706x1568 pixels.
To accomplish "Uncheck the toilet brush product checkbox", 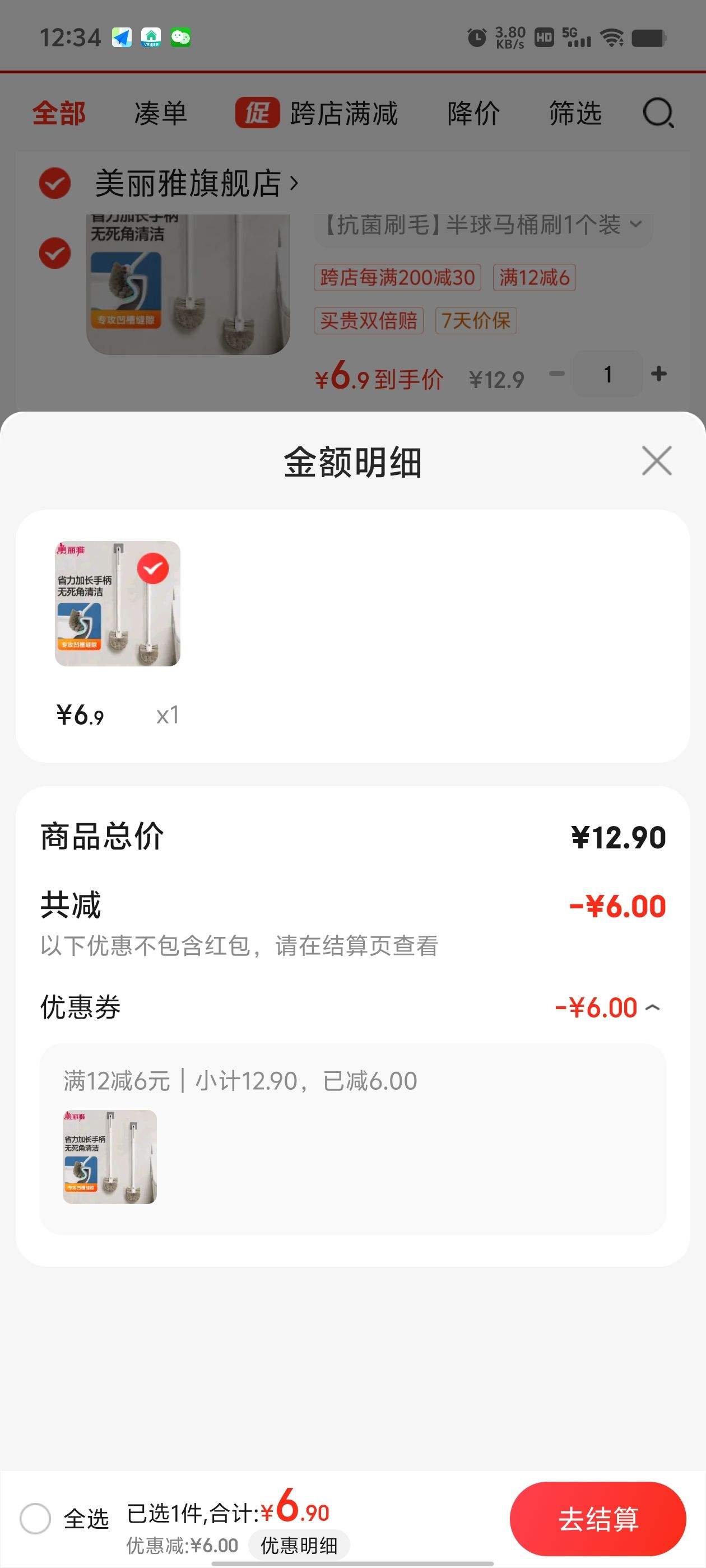I will pyautogui.click(x=55, y=251).
